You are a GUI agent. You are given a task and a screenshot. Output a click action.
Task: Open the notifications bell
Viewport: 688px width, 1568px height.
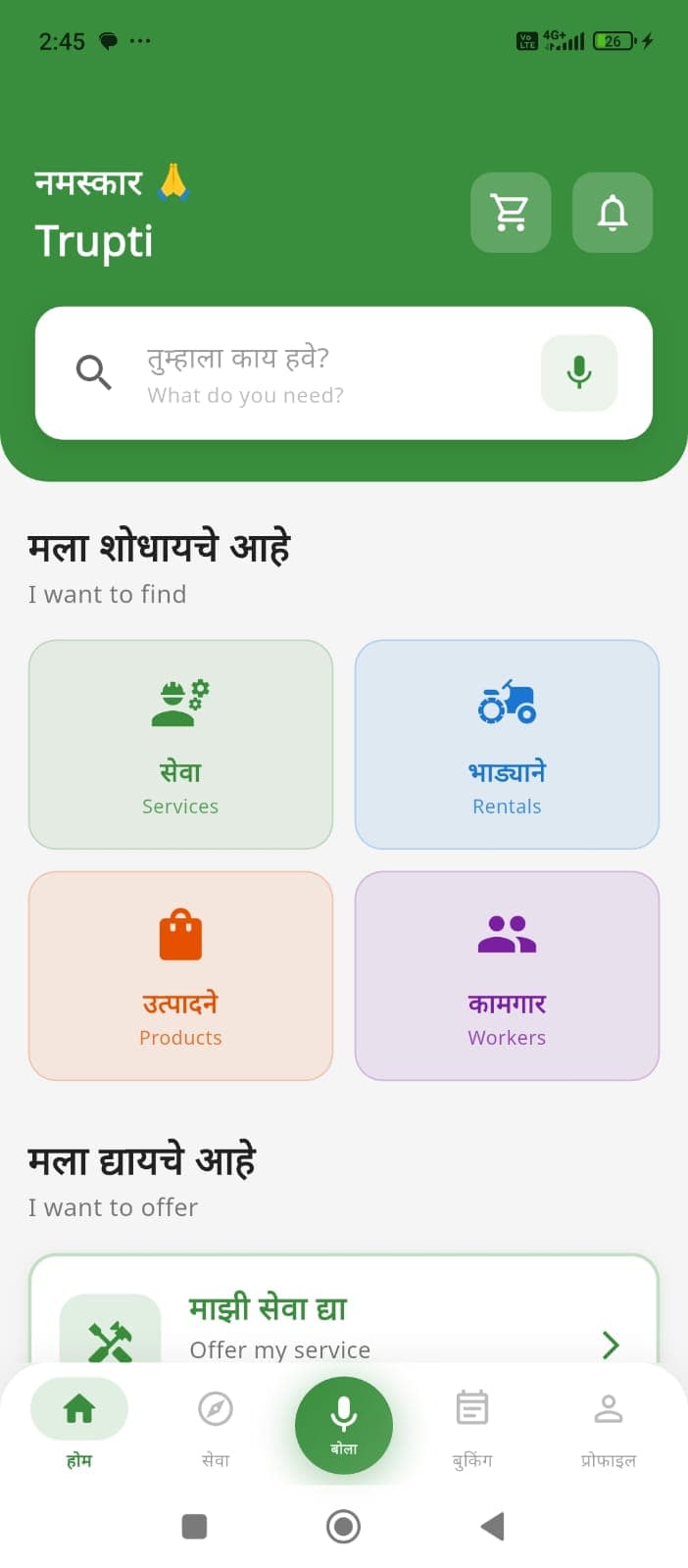(x=613, y=213)
